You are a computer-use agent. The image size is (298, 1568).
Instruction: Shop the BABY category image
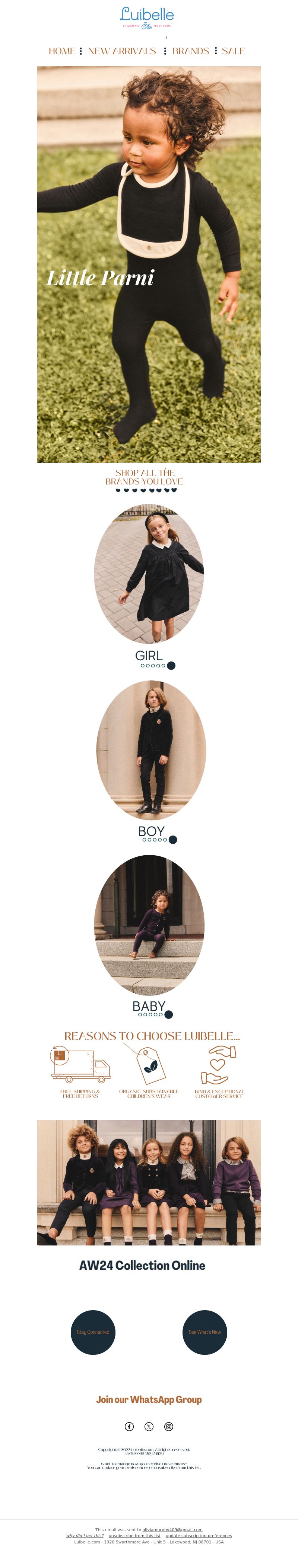(x=149, y=924)
